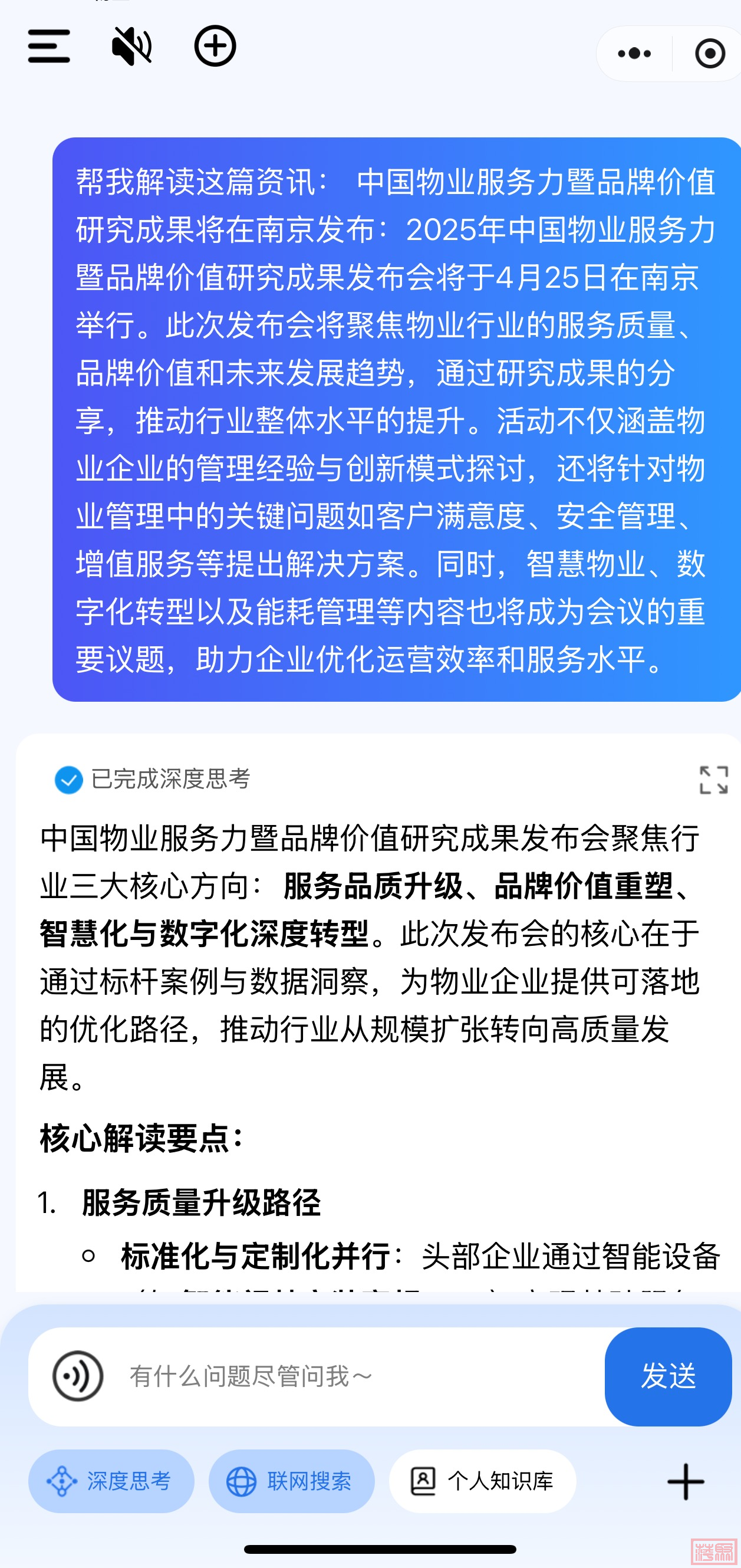This screenshot has height=1568, width=741.
Task: Open the hamburger menu
Action: click(49, 46)
